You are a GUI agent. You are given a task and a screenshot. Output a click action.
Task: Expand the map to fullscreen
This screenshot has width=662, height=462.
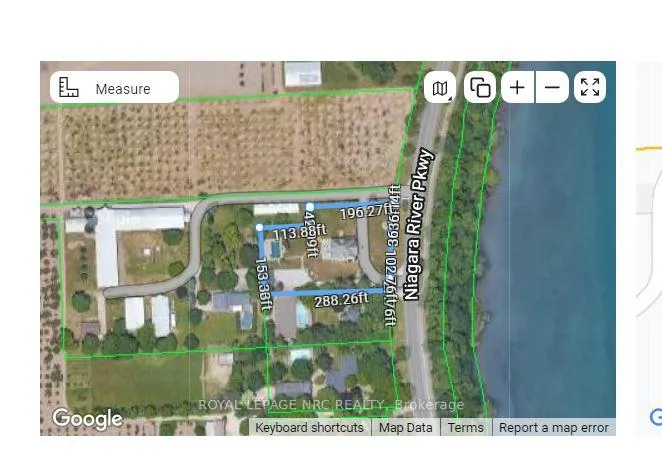pyautogui.click(x=590, y=88)
